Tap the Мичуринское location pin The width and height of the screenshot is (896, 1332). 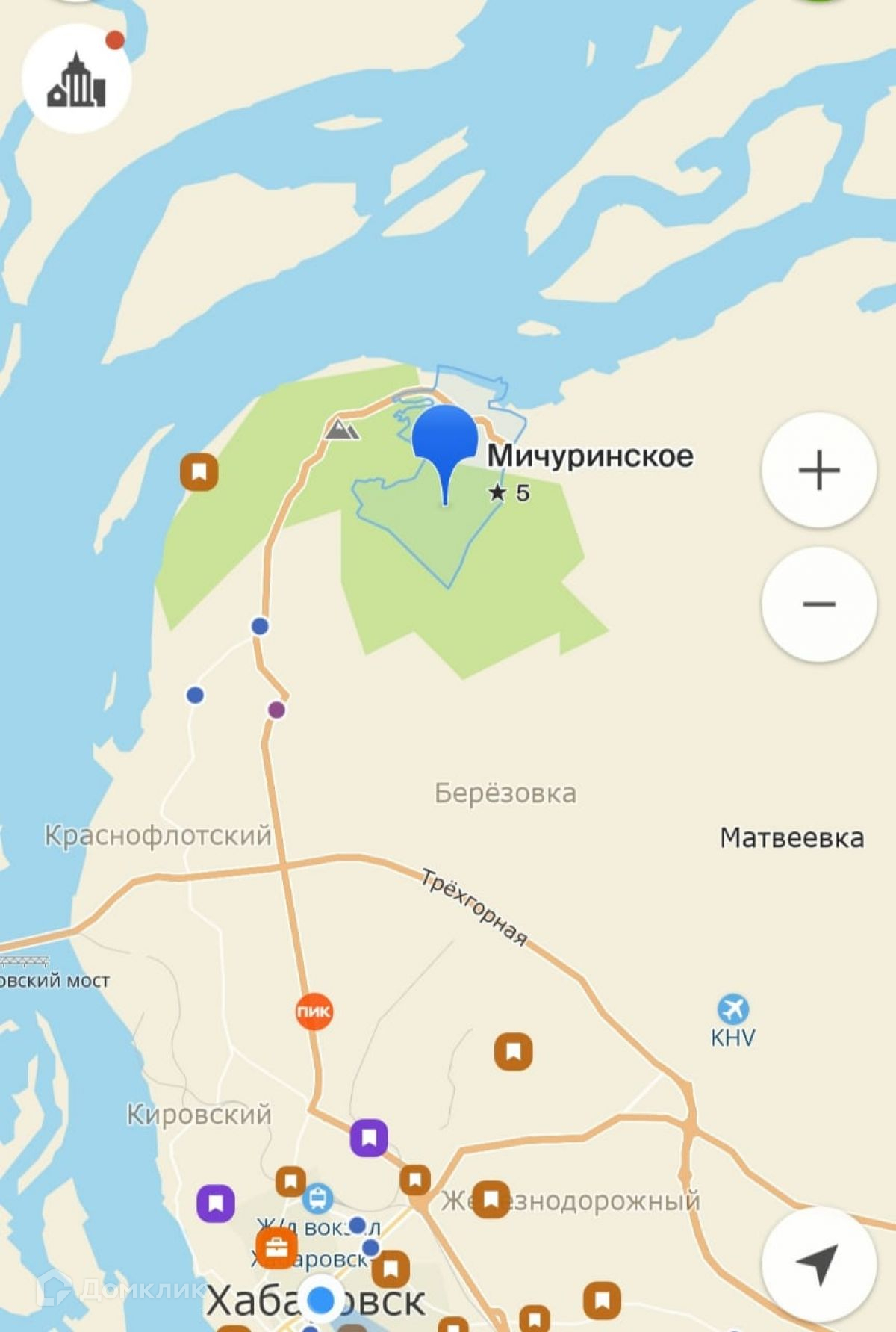point(445,442)
